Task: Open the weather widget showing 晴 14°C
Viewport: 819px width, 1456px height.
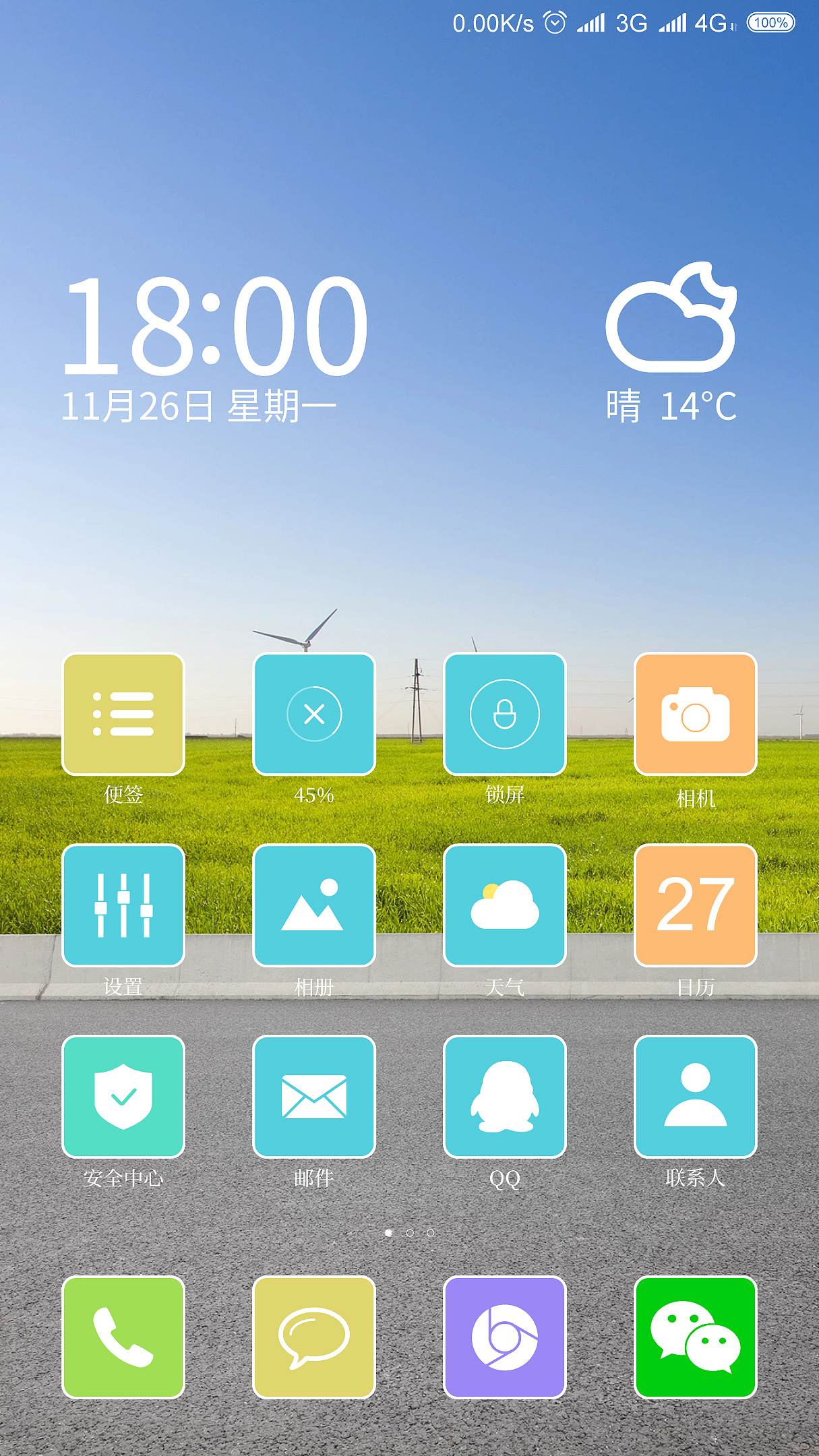Action: [x=671, y=344]
